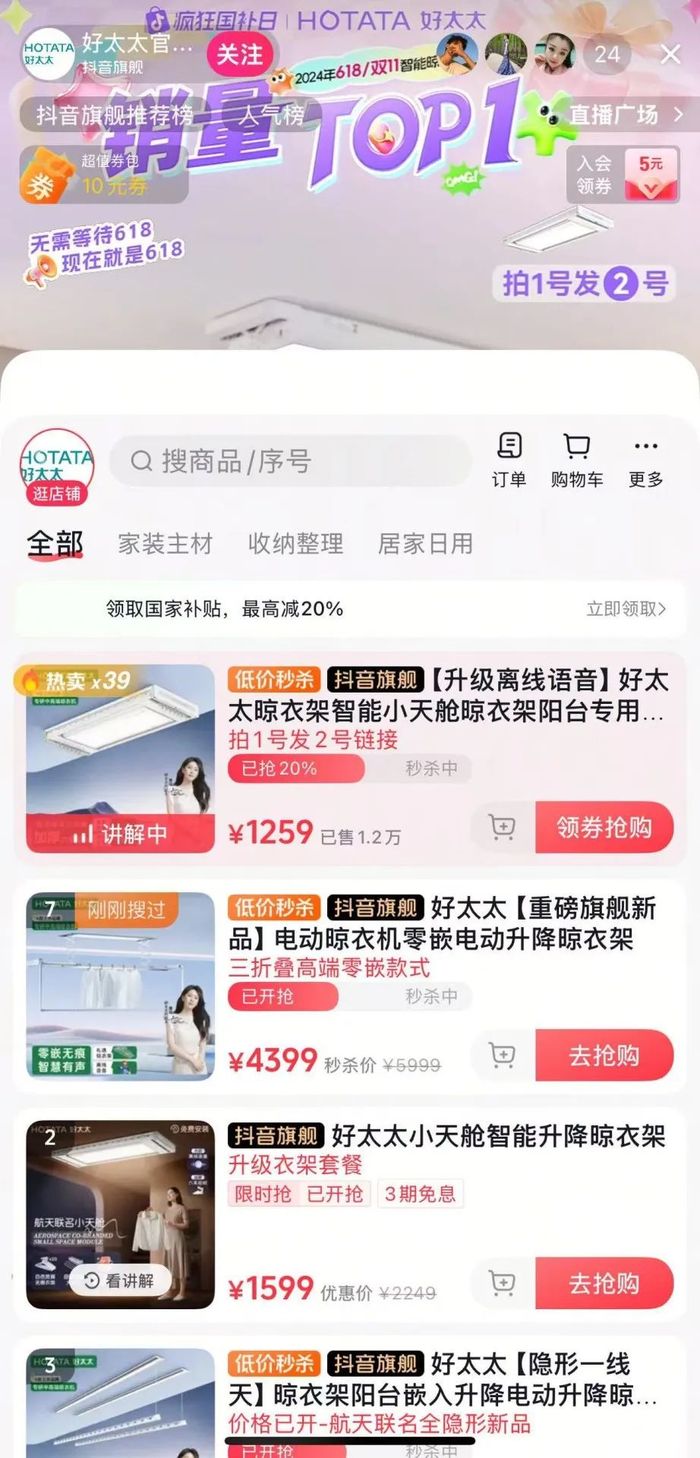Open 更多 options
The width and height of the screenshot is (700, 1458).
click(646, 460)
